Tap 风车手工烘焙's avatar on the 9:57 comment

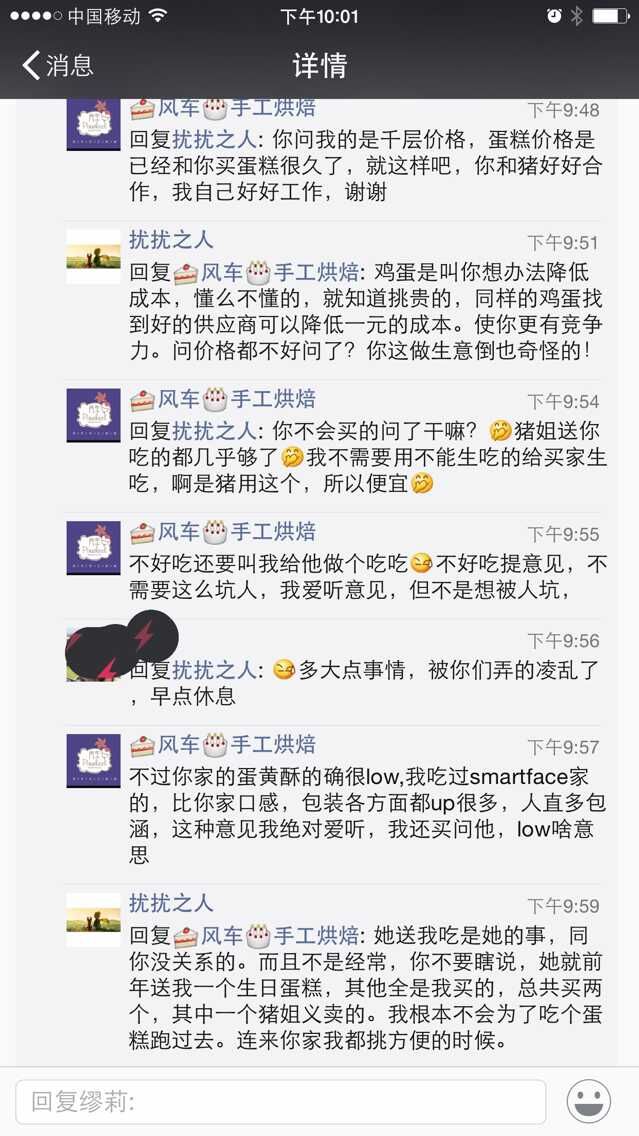(x=93, y=760)
